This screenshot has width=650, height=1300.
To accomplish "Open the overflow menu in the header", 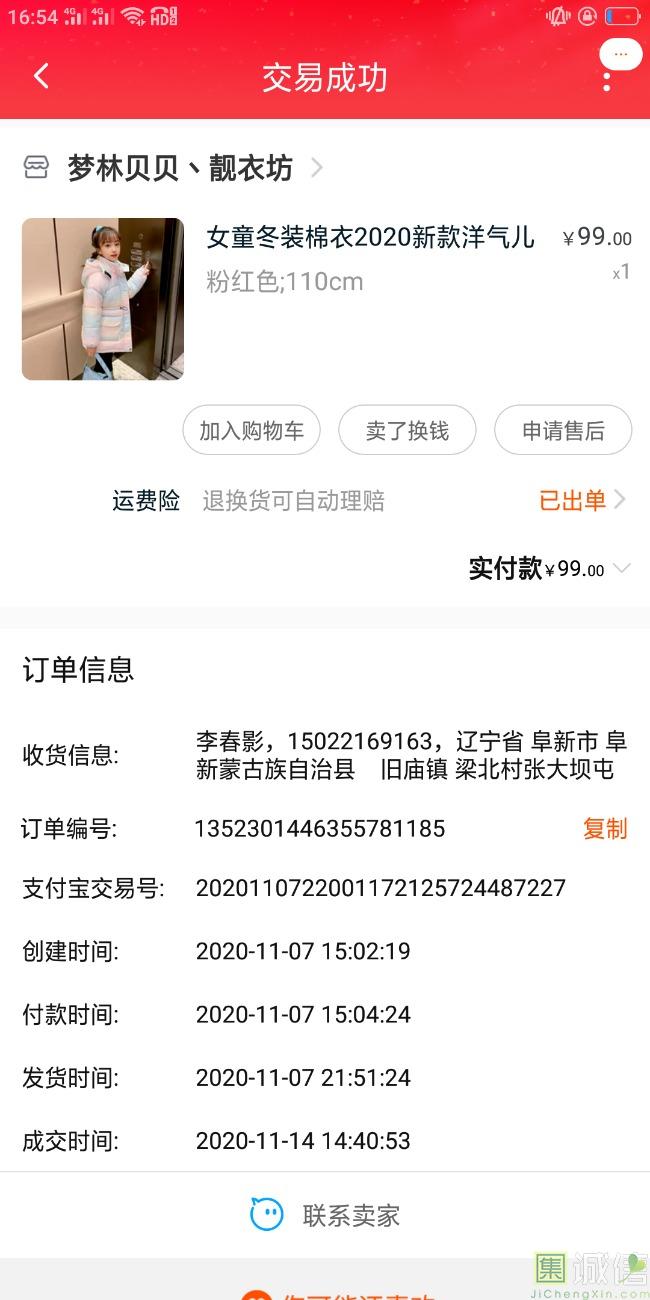I will tap(606, 81).
